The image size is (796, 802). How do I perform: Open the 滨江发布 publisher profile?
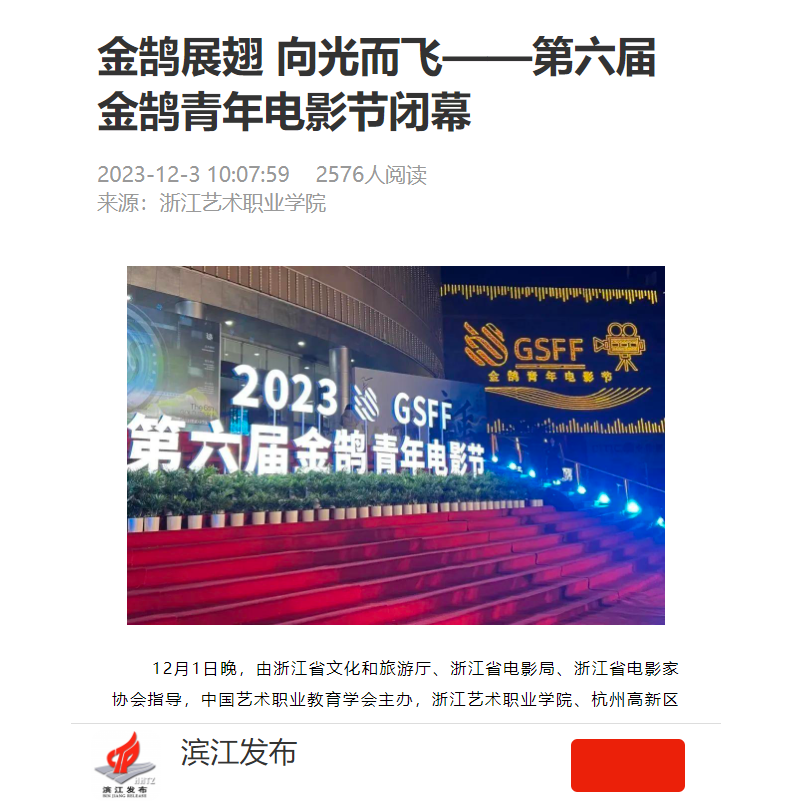[x=238, y=752]
